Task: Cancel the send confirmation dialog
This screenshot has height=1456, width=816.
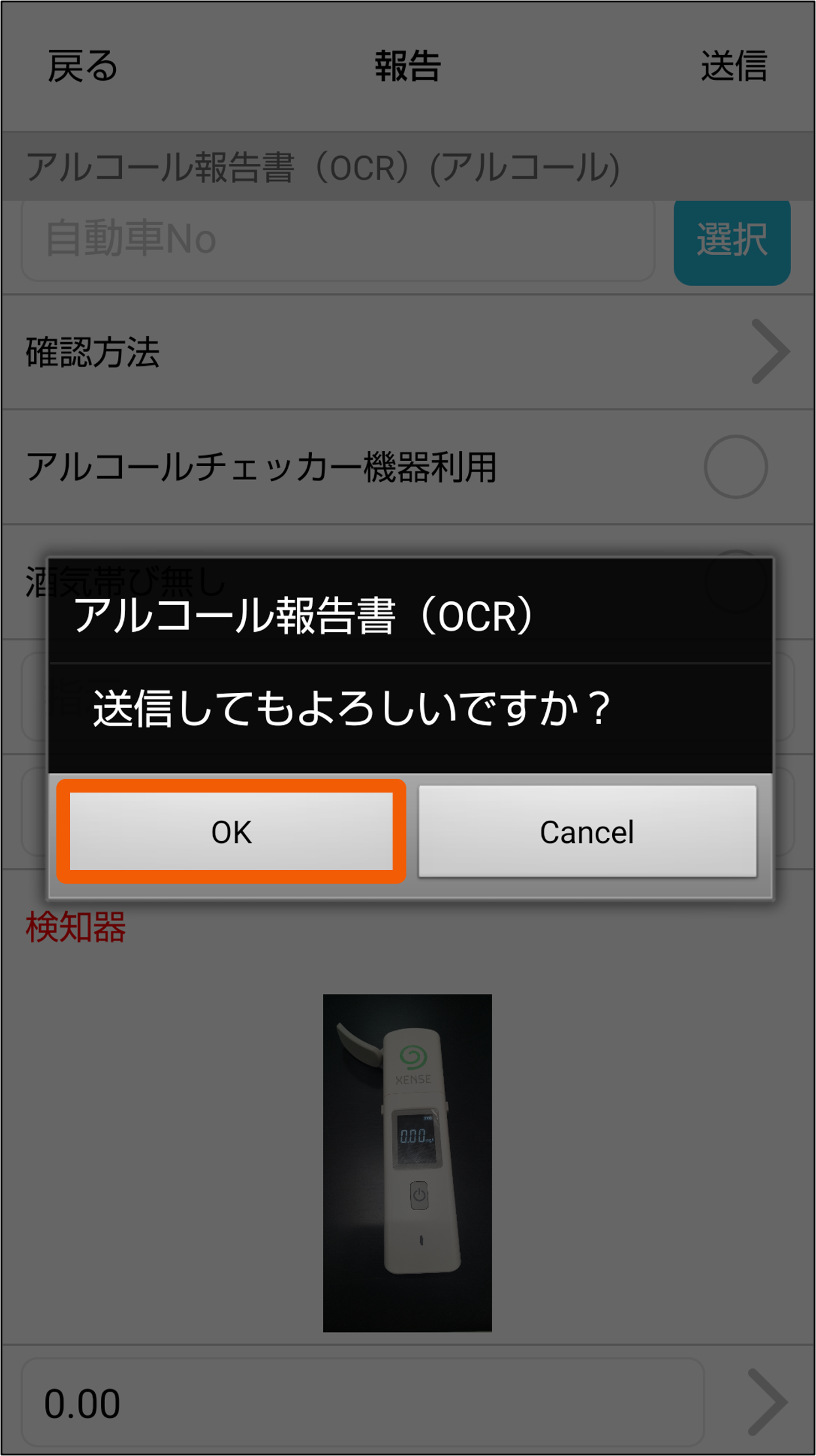Action: [x=587, y=831]
